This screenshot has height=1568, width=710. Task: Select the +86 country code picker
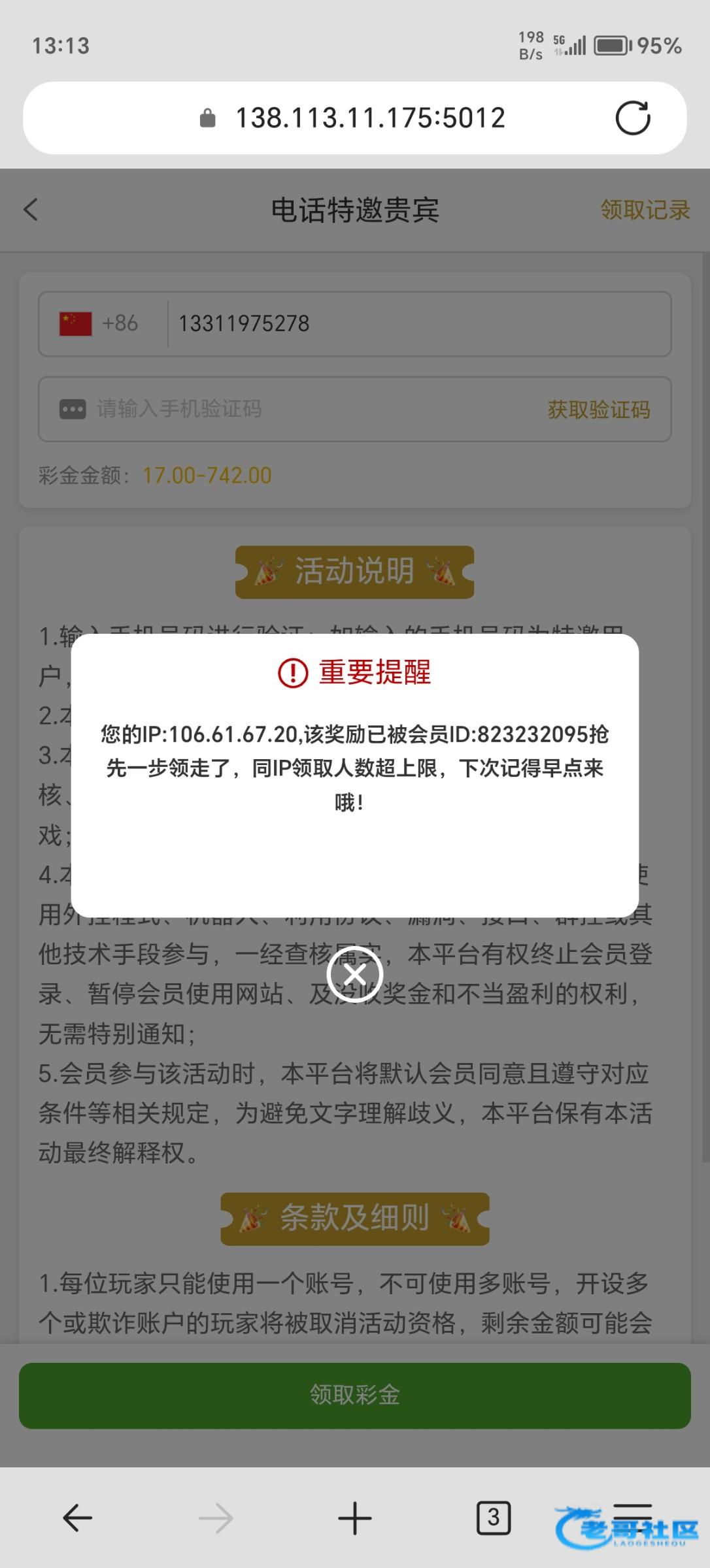(99, 323)
